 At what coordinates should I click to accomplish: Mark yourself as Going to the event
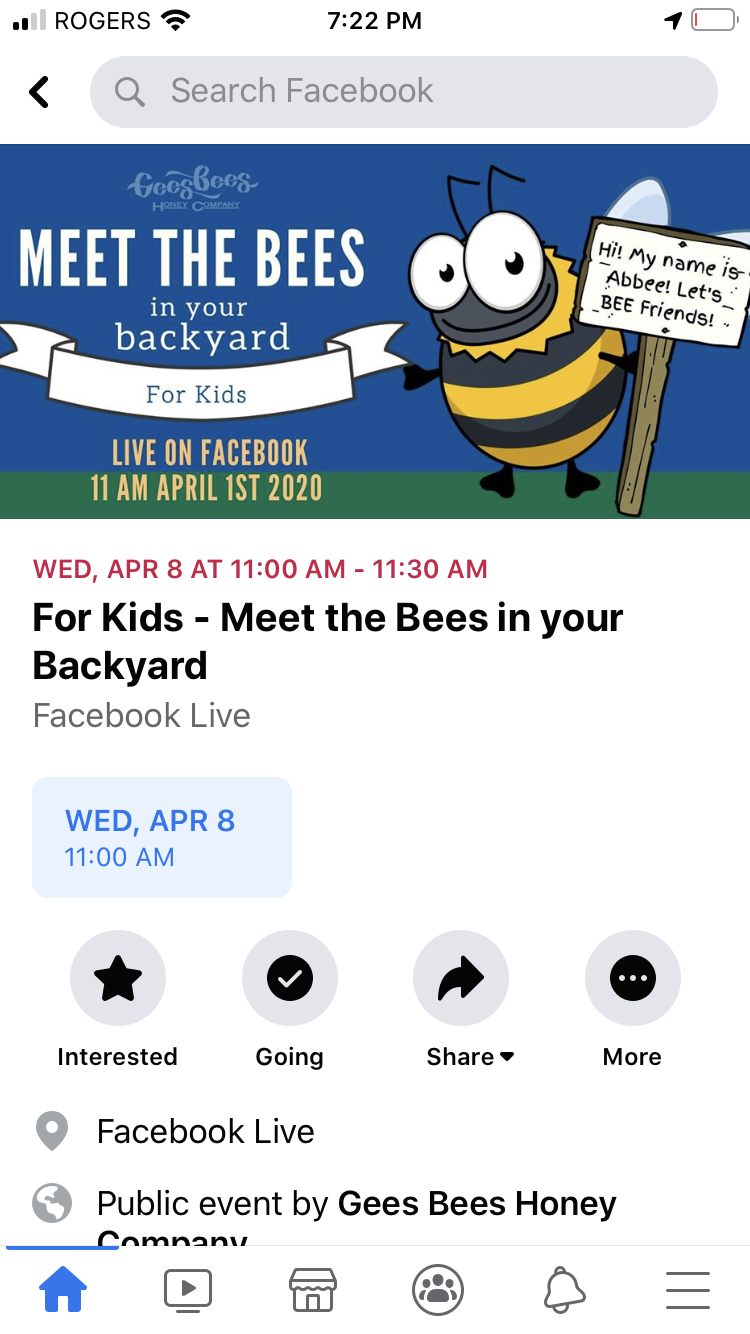coord(289,979)
